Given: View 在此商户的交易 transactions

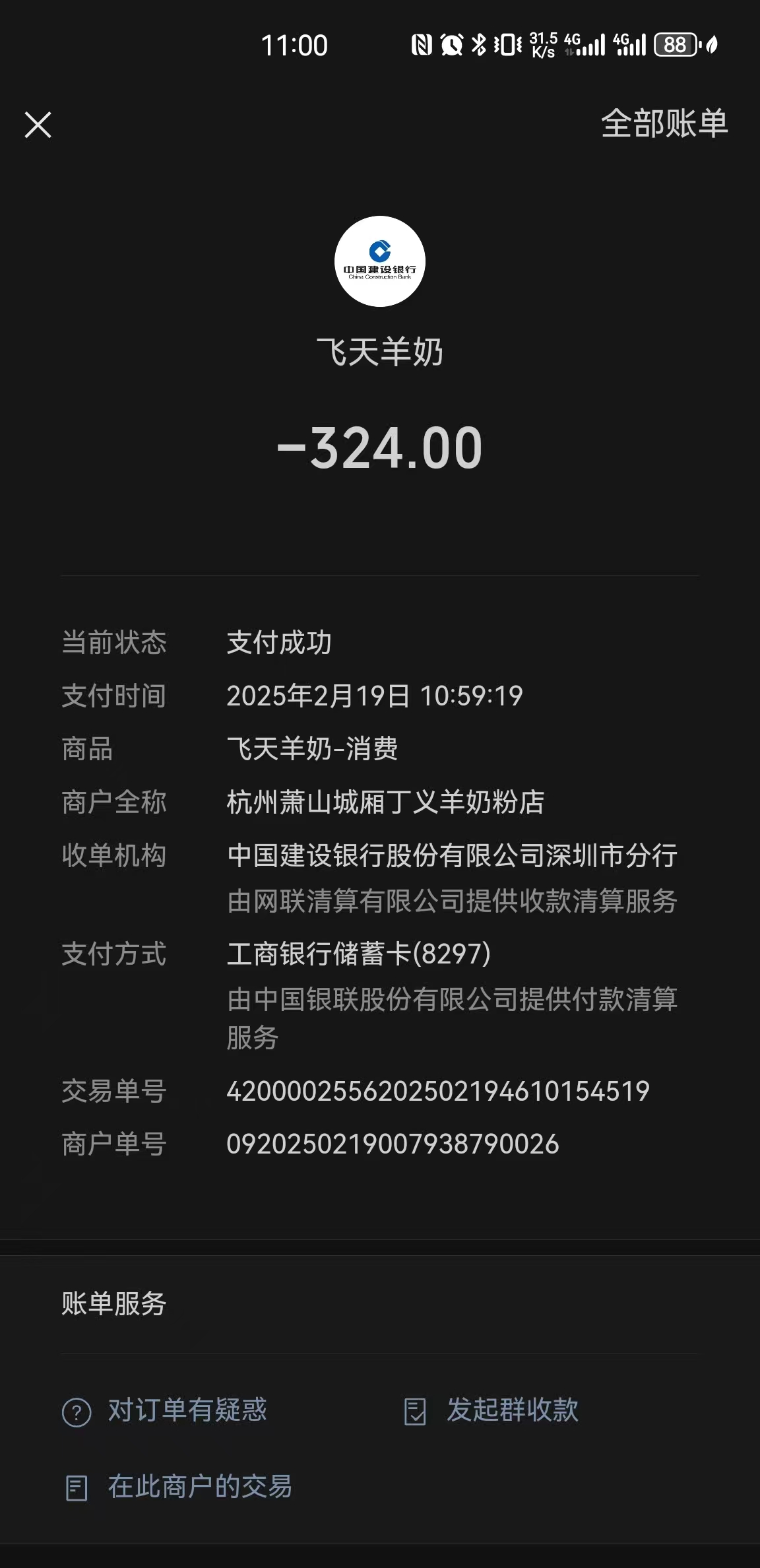Looking at the screenshot, I should point(179,1487).
